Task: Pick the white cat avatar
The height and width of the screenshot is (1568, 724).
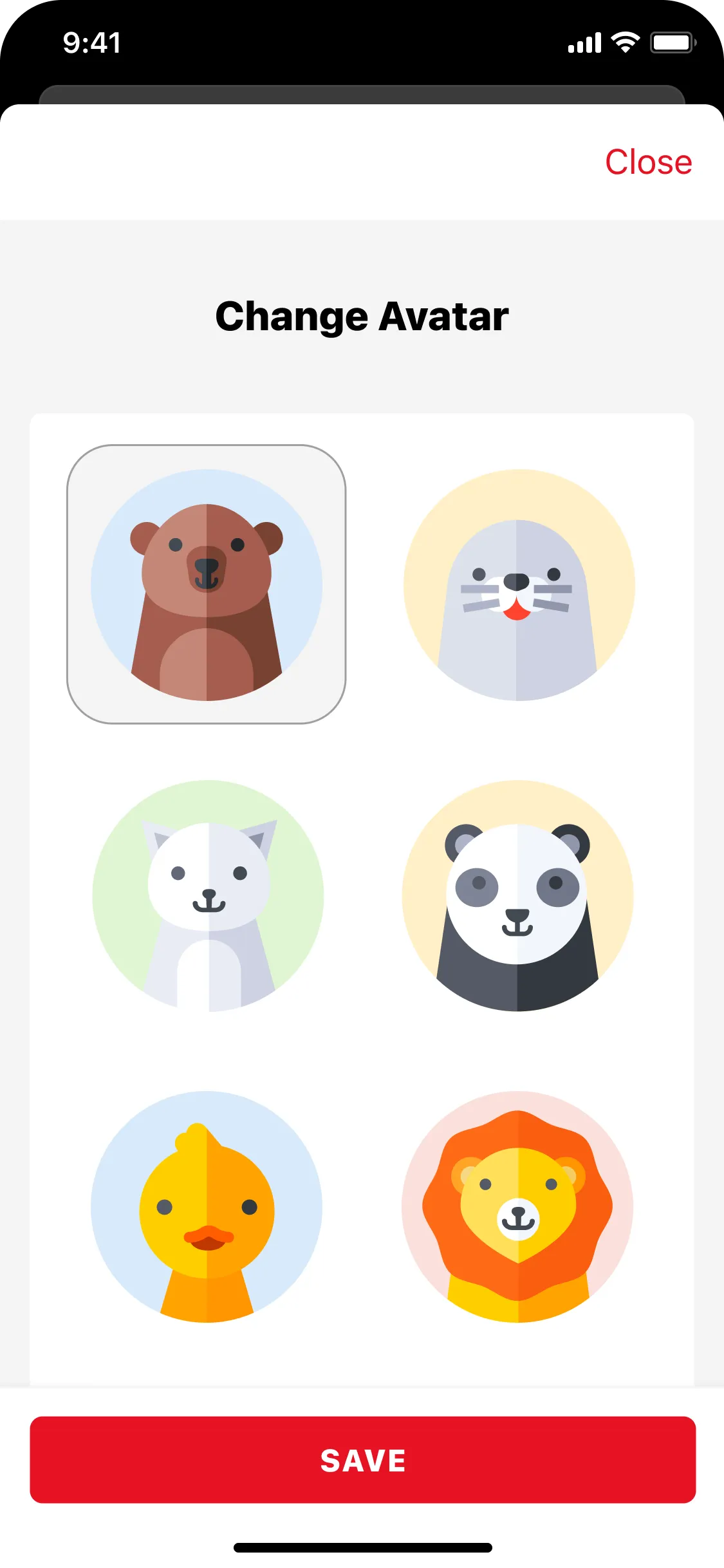Action: coord(208,896)
